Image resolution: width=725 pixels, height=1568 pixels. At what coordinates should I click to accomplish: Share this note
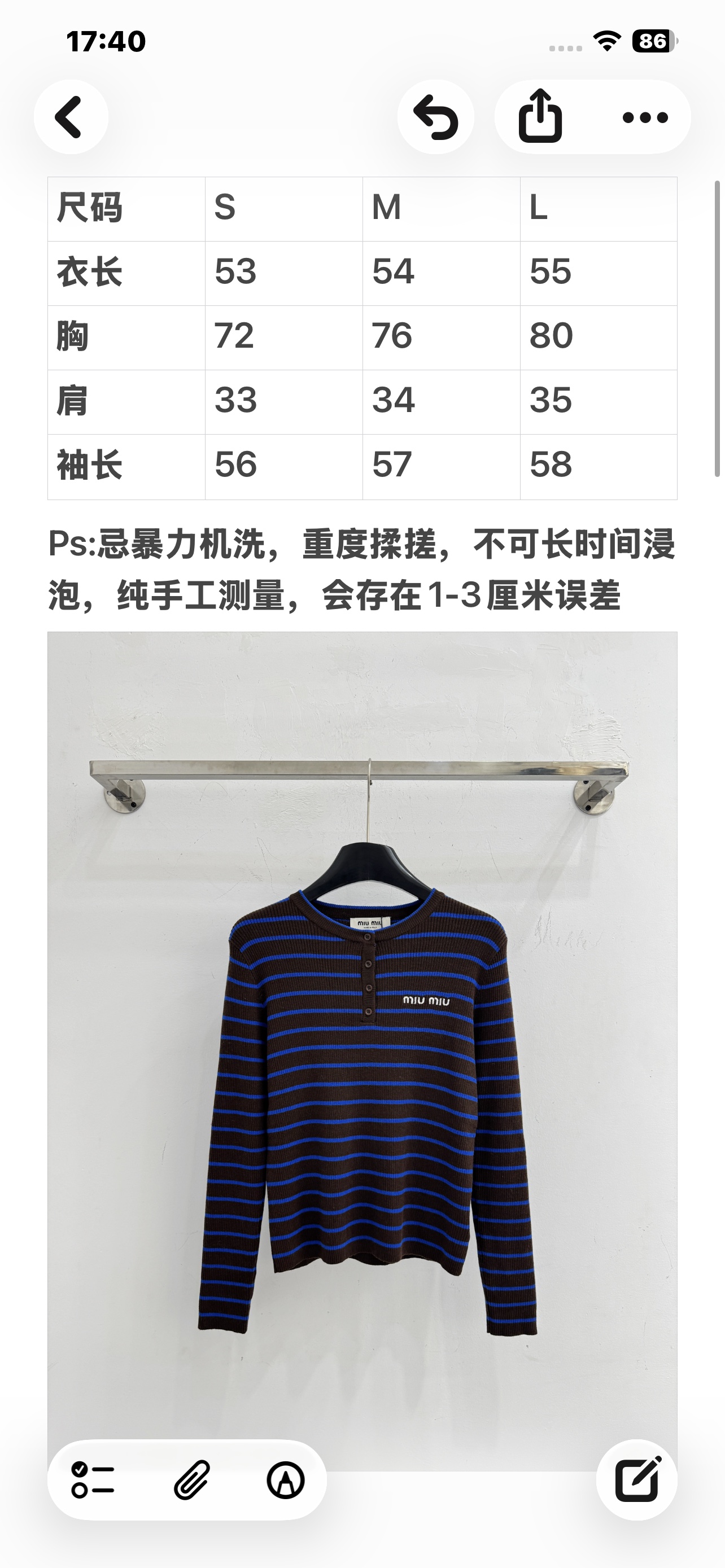(540, 117)
